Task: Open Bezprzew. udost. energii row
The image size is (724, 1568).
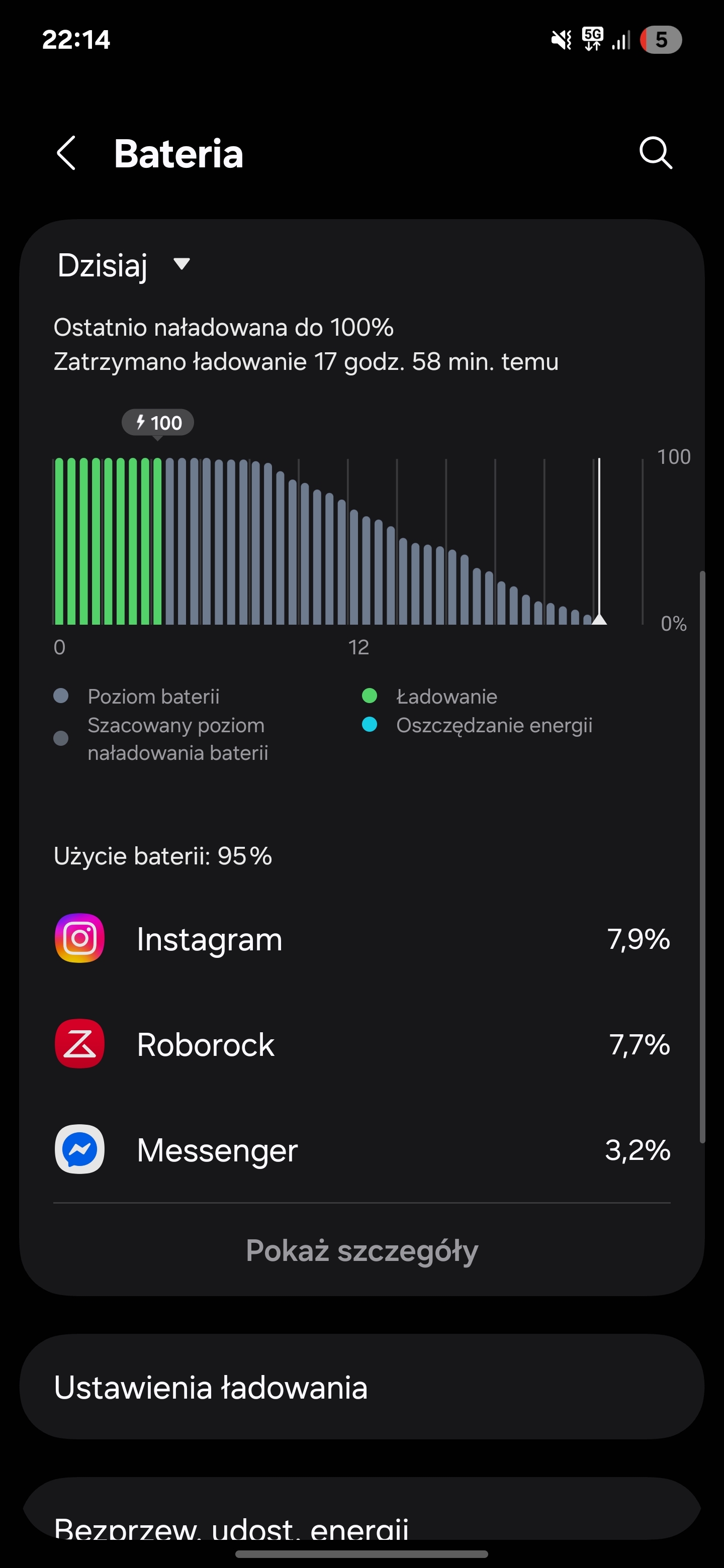Action: [x=361, y=1516]
